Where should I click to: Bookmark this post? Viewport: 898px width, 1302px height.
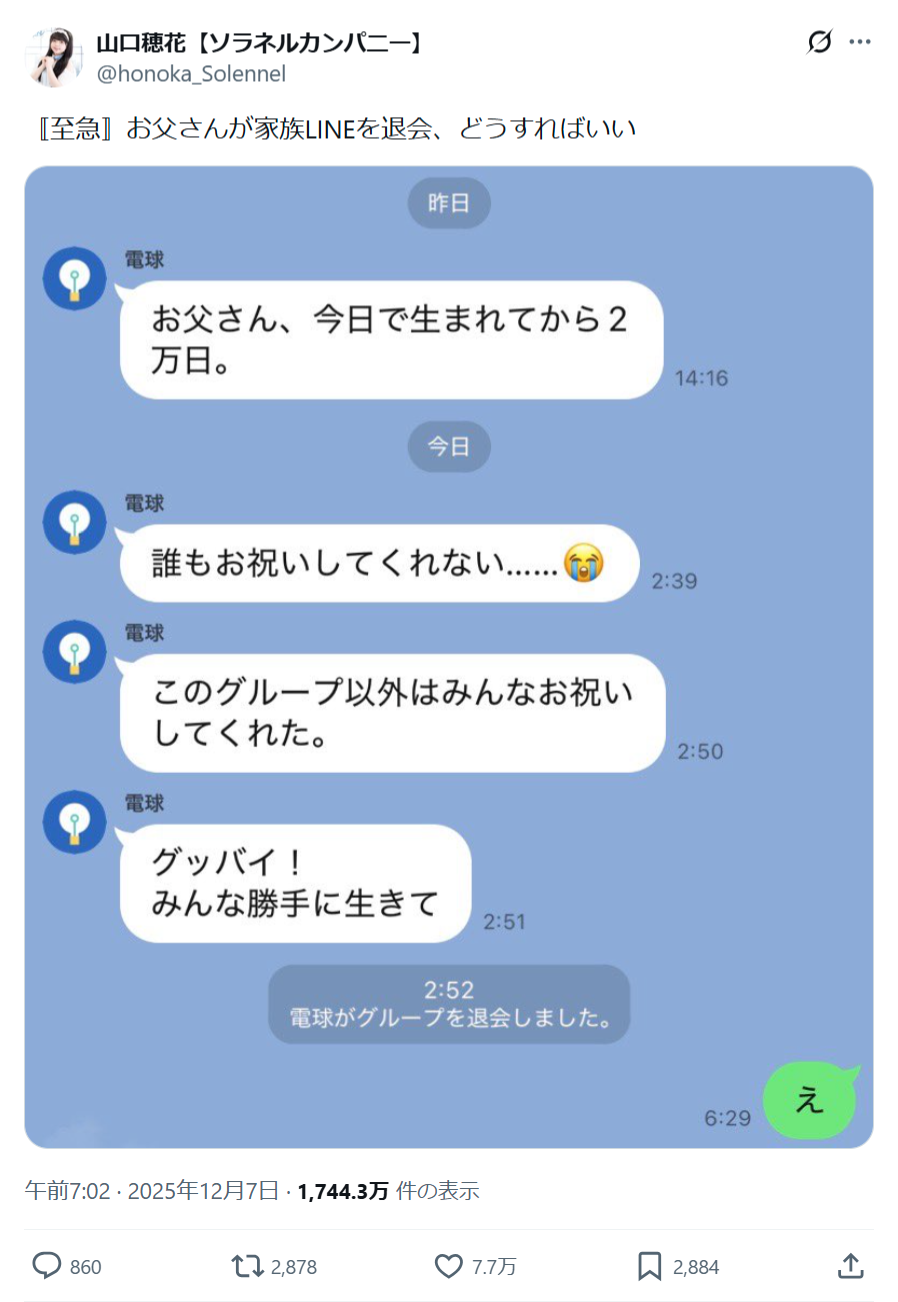click(650, 1266)
